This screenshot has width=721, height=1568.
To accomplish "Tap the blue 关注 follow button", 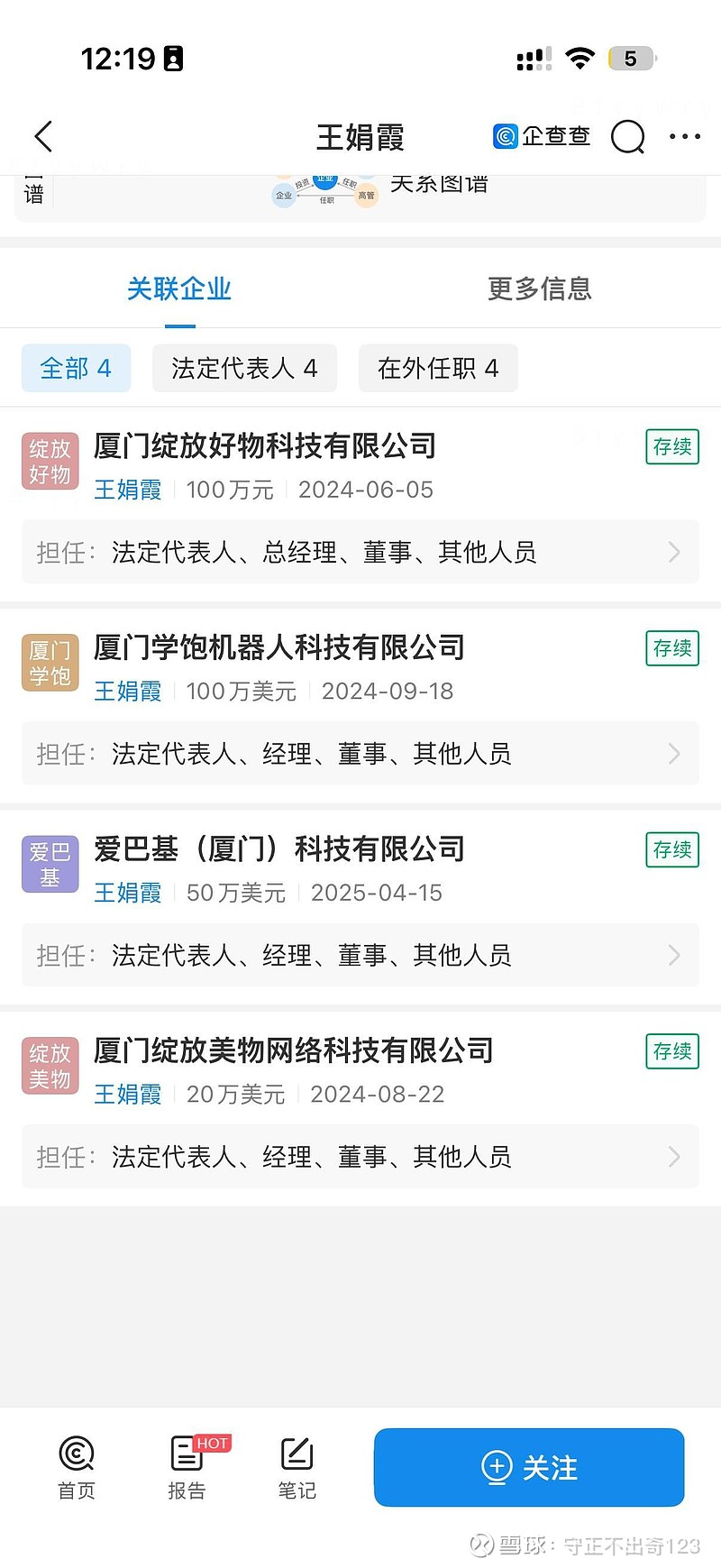I will coord(528,1467).
